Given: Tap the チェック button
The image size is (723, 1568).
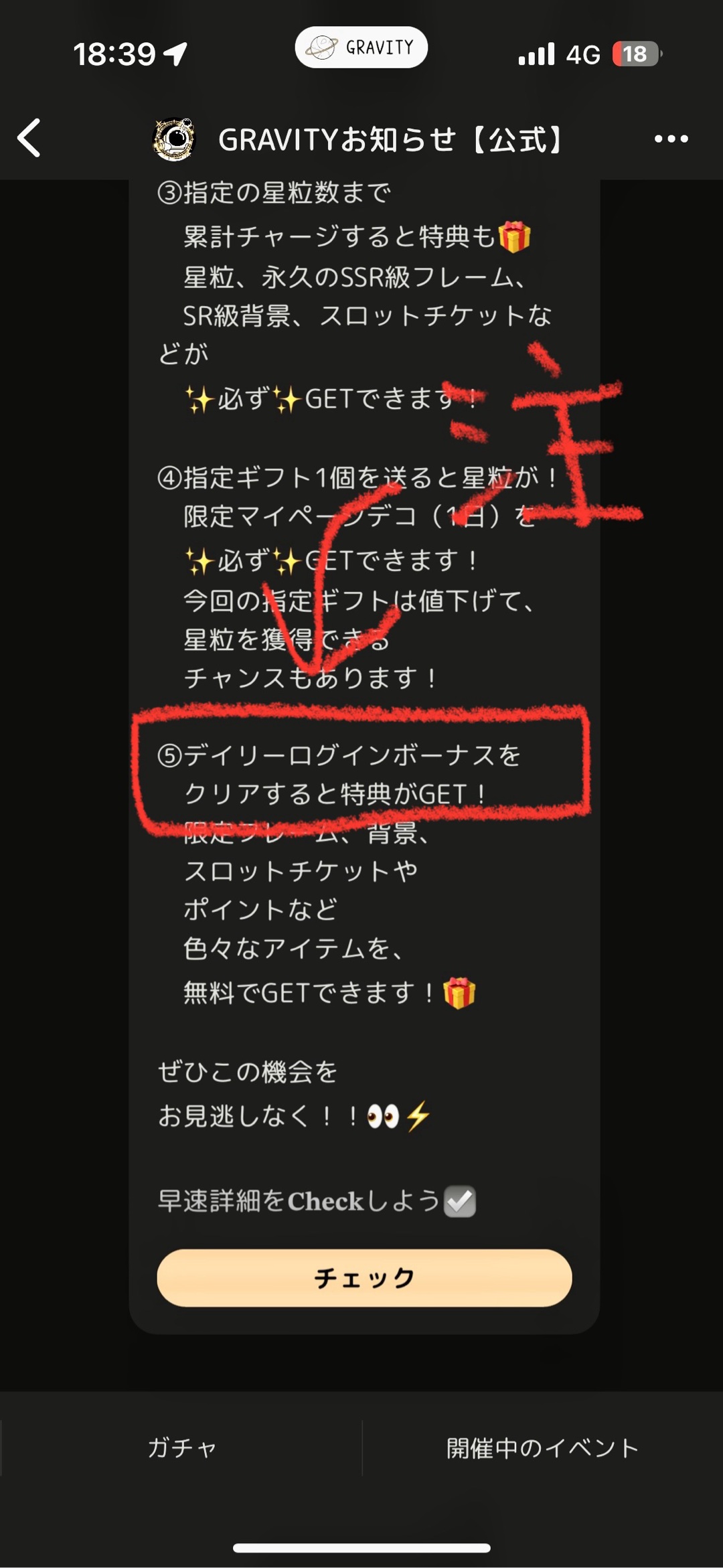Looking at the screenshot, I should [364, 1277].
